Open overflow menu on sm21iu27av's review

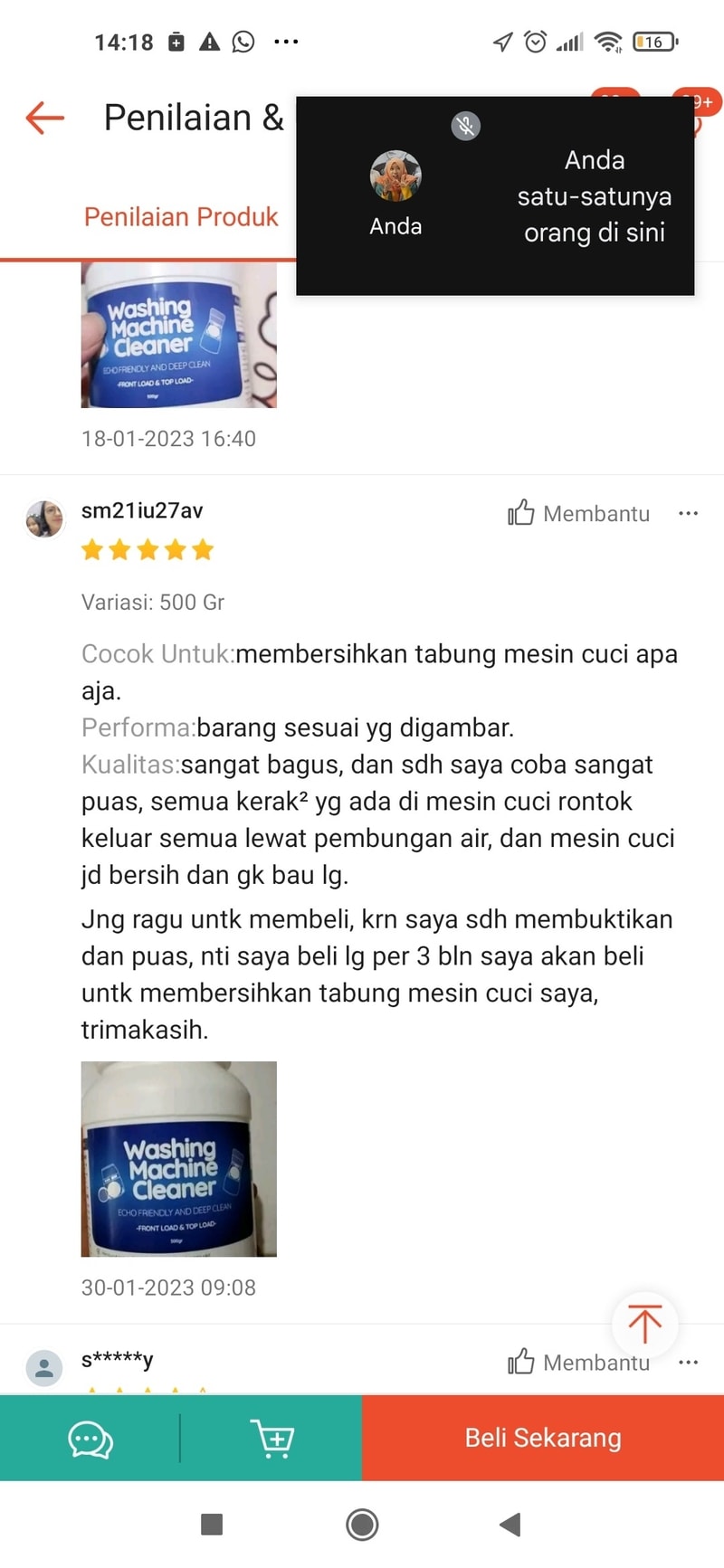[x=688, y=514]
